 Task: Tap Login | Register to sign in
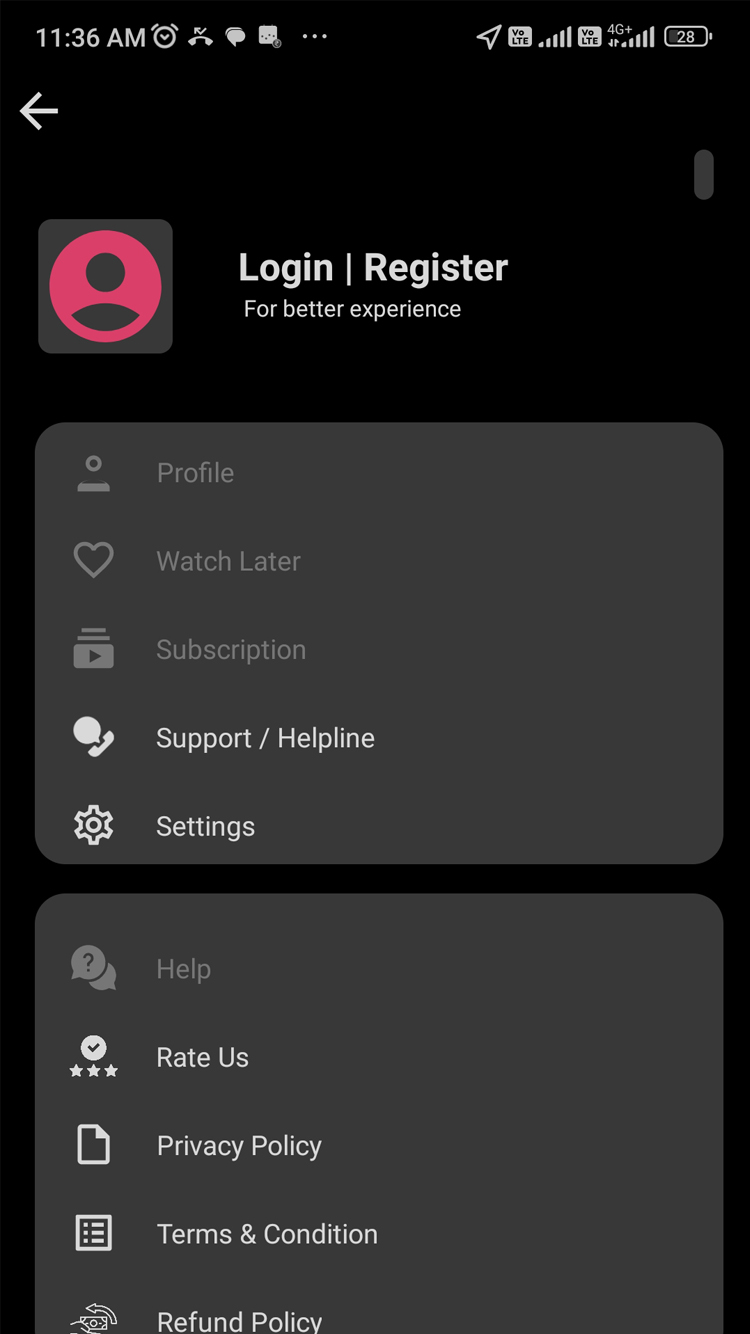tap(373, 268)
